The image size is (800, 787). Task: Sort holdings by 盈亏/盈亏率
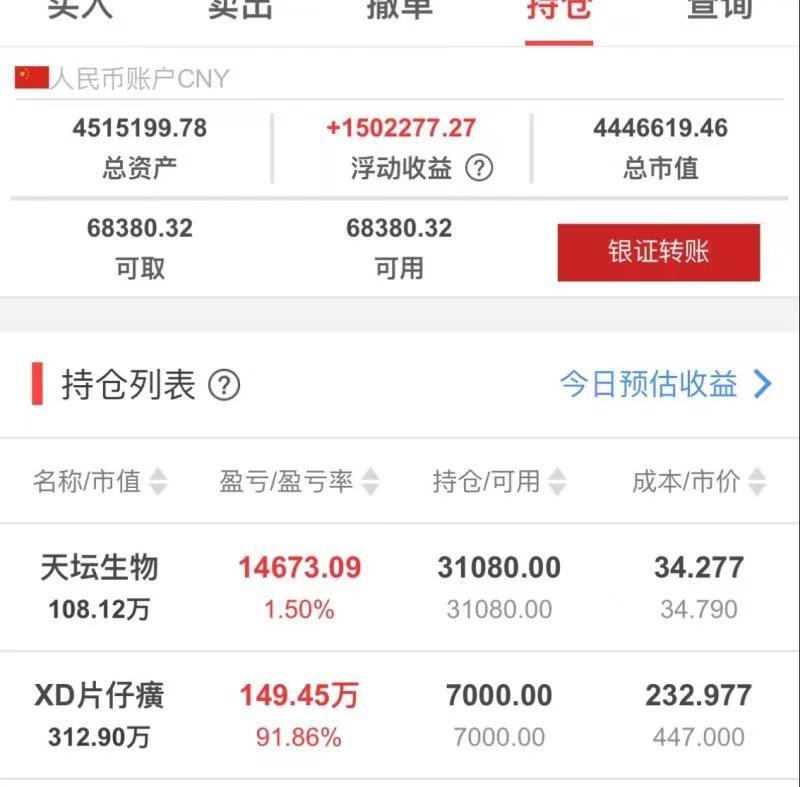(299, 482)
